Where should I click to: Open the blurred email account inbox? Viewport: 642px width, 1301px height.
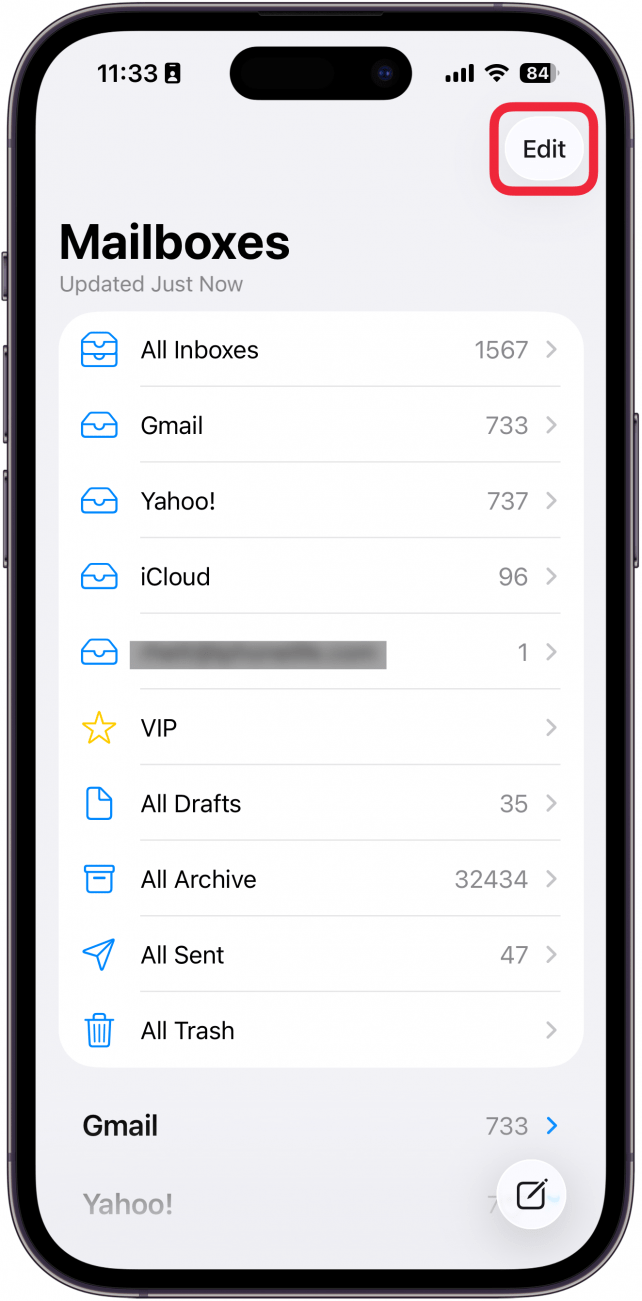pos(320,653)
